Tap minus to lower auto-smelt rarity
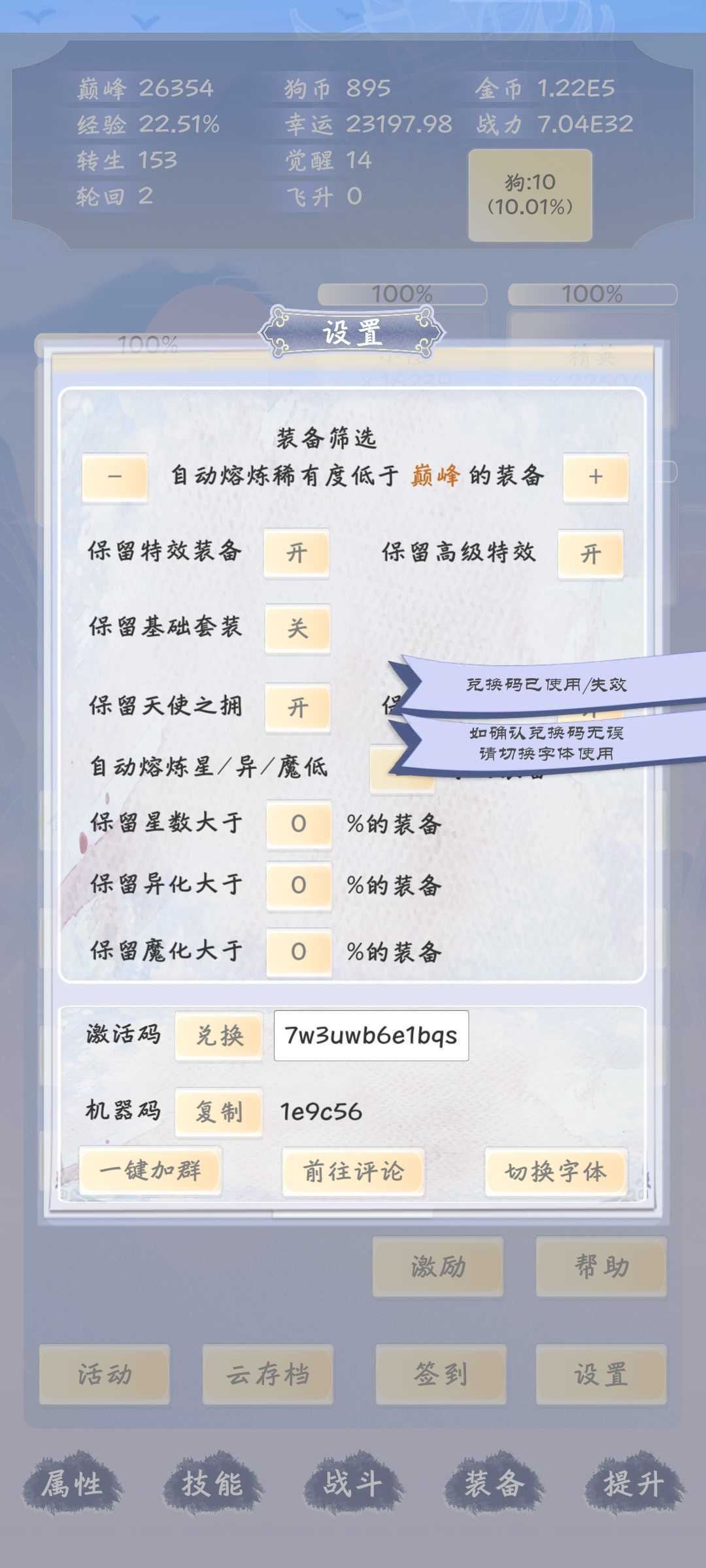 pos(114,477)
